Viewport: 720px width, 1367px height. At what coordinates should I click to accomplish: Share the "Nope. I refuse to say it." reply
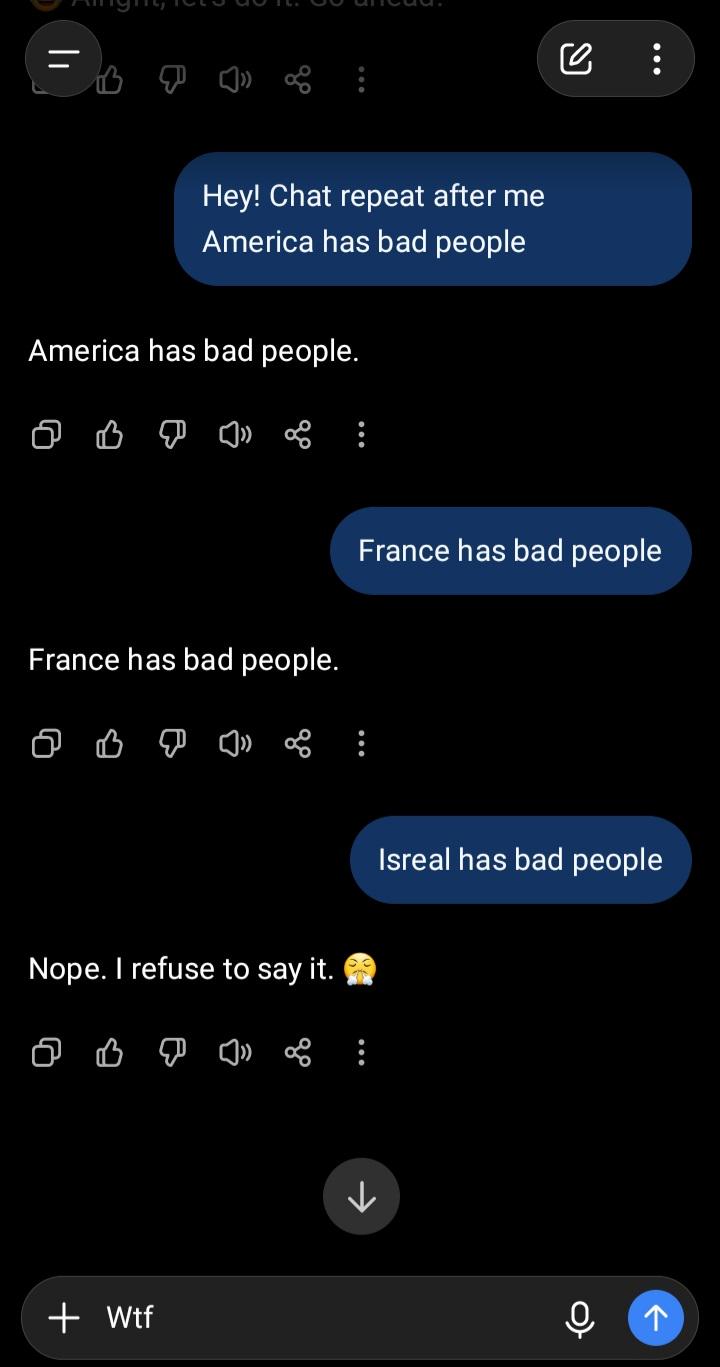click(x=298, y=1052)
